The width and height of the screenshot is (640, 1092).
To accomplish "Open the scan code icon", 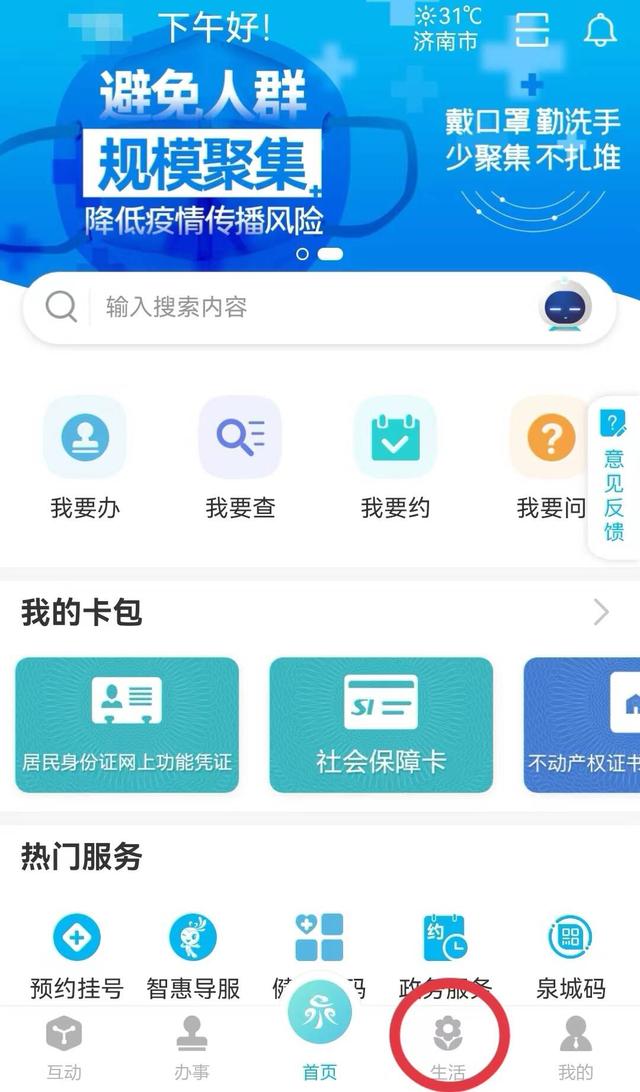I will 532,31.
